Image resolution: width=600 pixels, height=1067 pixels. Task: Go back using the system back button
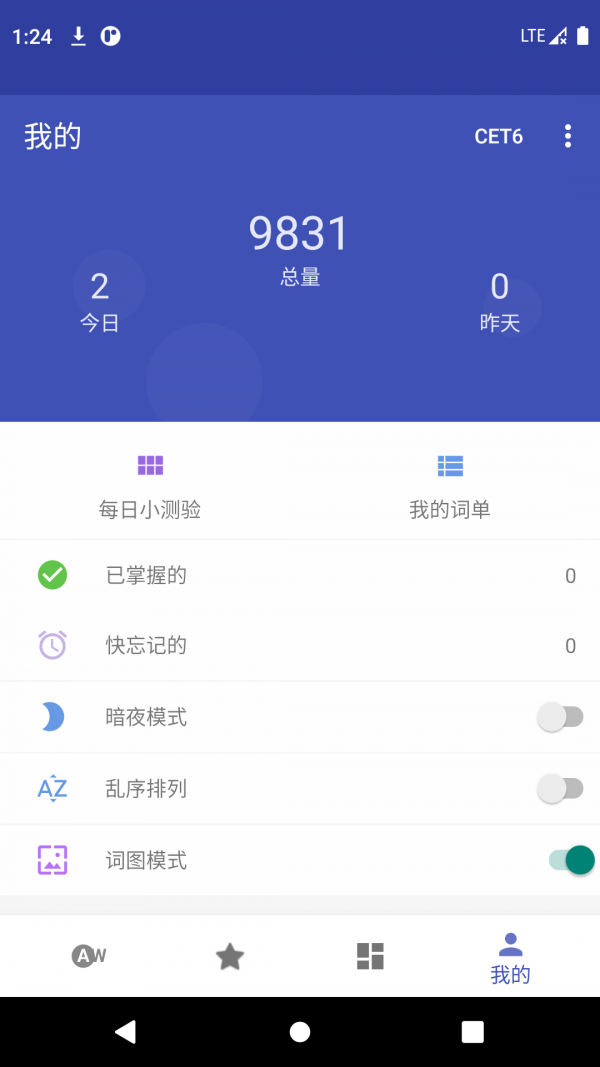coord(125,1032)
